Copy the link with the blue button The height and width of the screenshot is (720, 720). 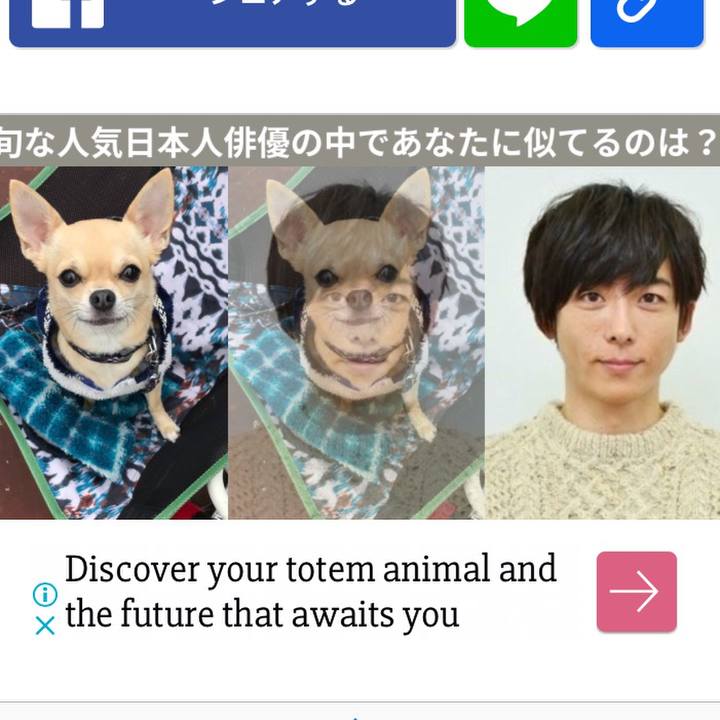pos(648,20)
